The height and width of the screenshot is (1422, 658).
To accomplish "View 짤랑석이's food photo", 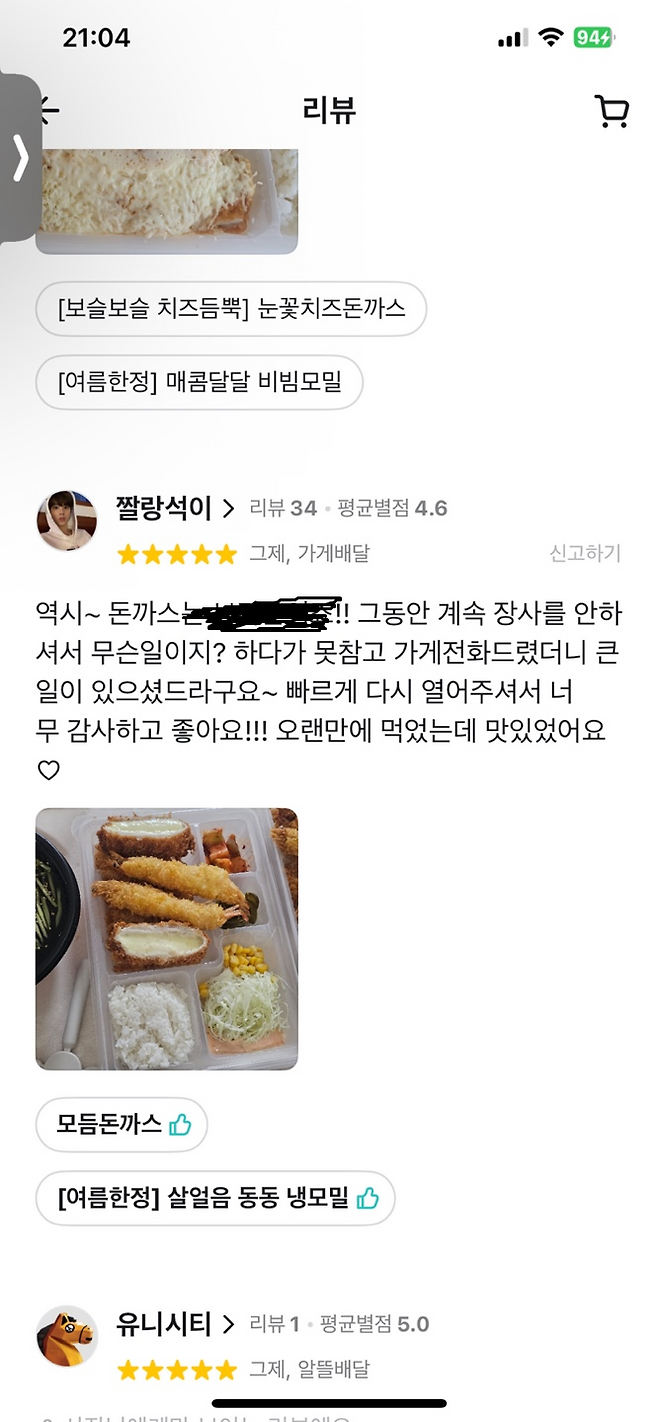I will pyautogui.click(x=167, y=939).
